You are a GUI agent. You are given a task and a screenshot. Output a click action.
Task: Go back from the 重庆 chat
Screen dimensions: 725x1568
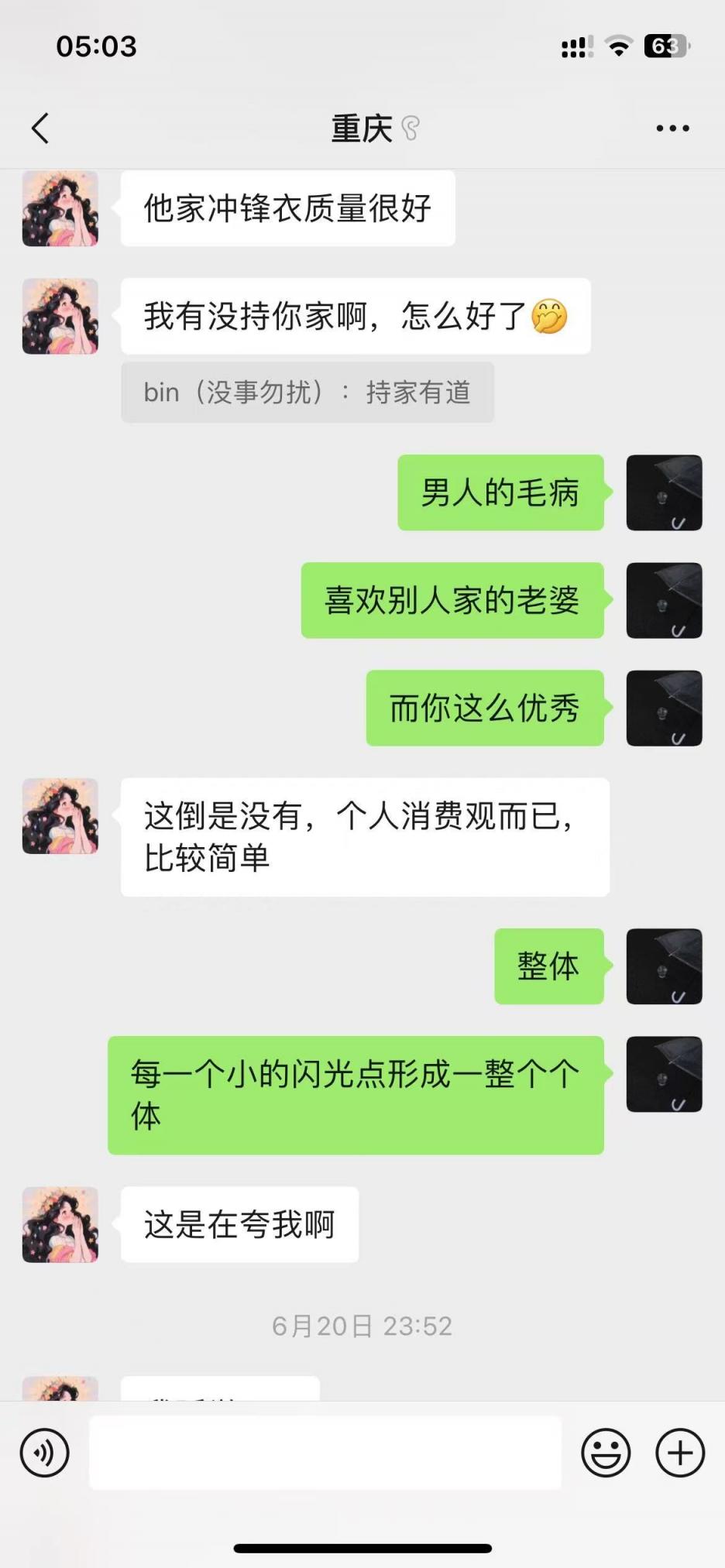click(41, 129)
